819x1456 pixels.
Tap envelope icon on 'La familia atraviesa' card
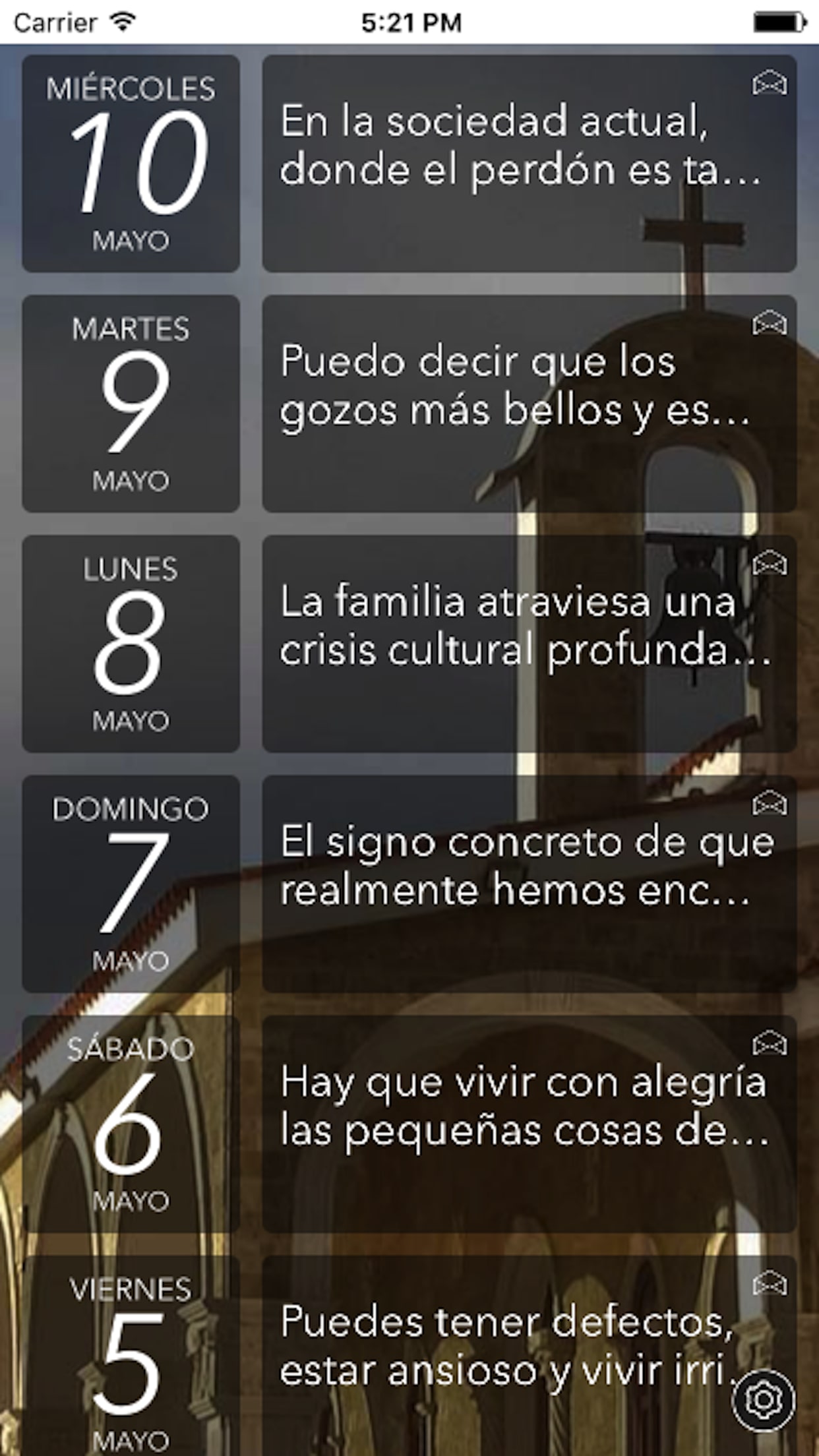pos(770,563)
